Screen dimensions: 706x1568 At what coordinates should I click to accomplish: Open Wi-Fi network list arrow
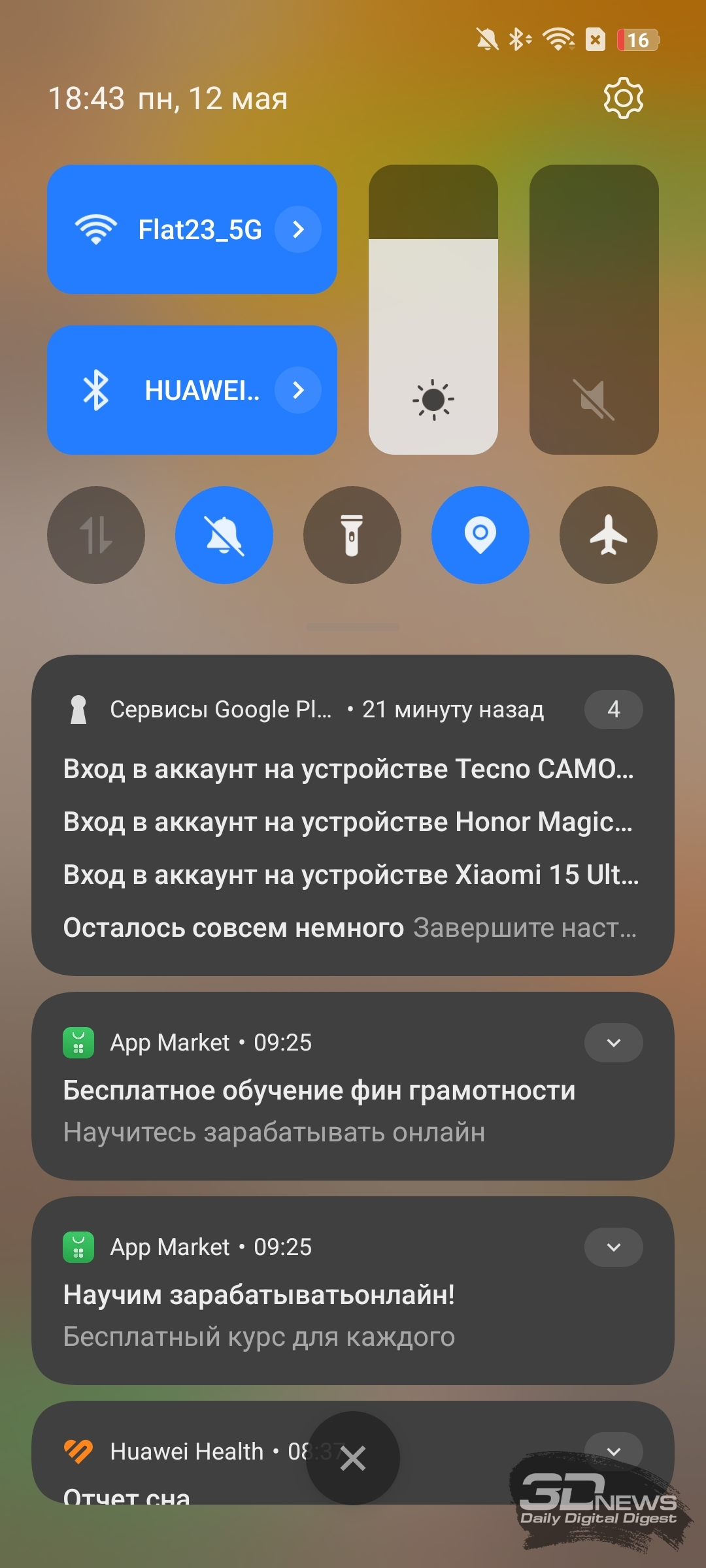pyautogui.click(x=298, y=229)
